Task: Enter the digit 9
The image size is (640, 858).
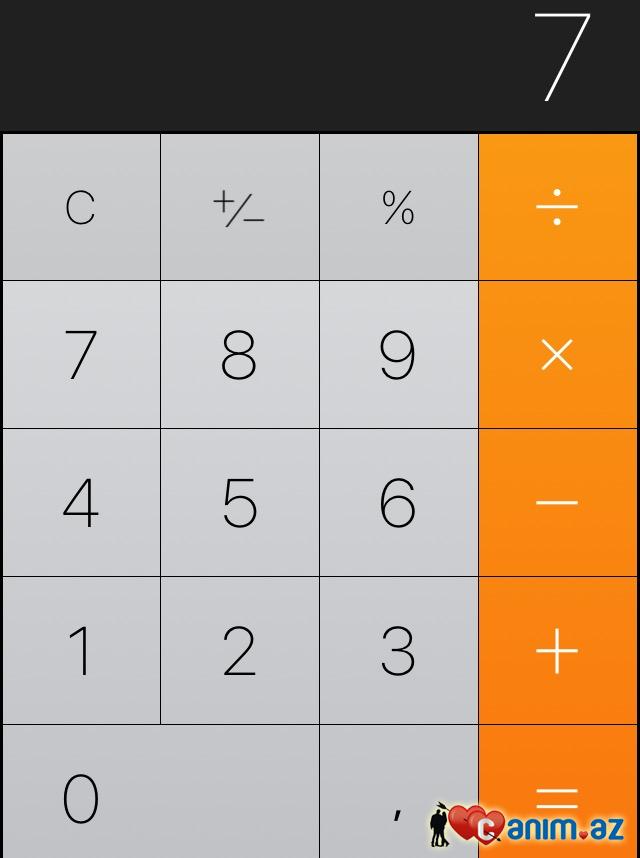Action: pos(399,354)
